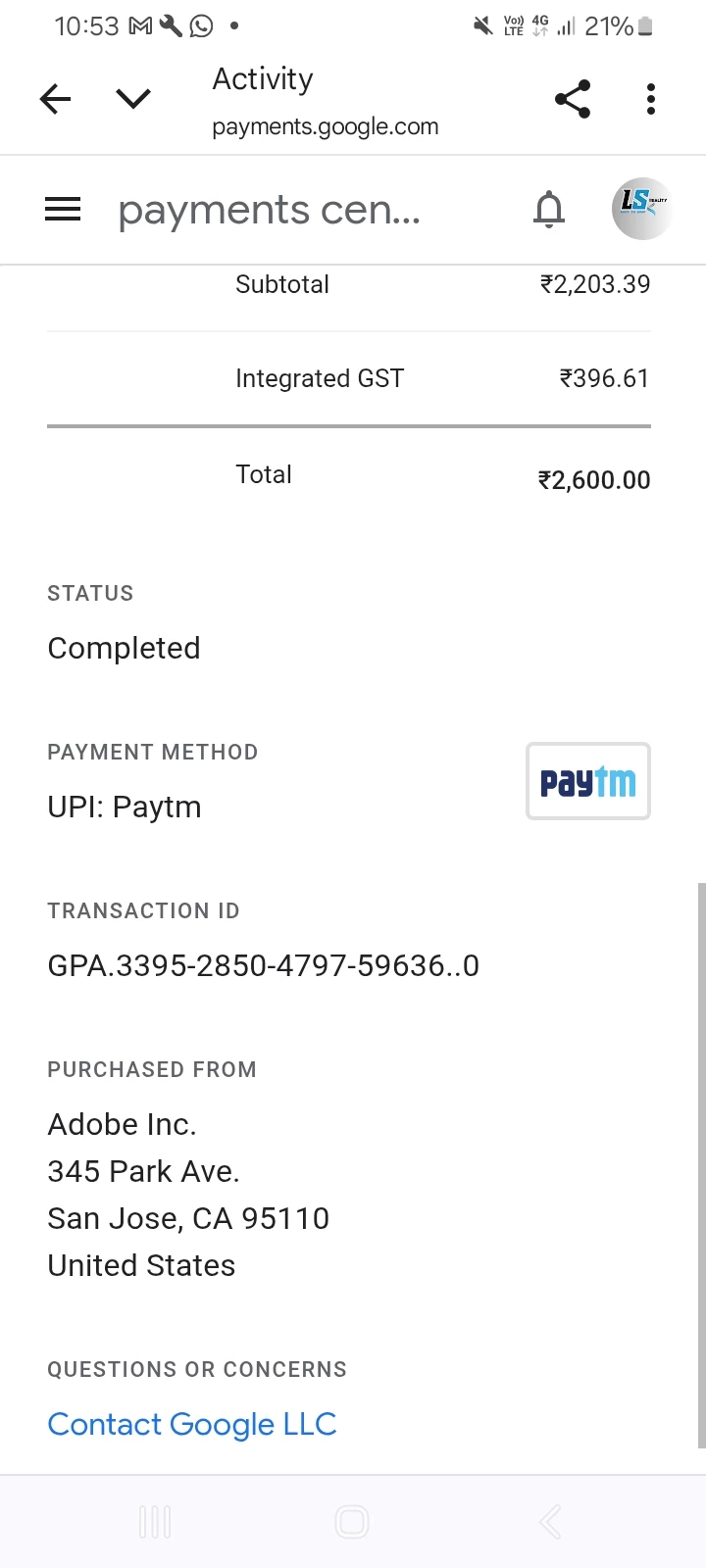Tap the system home button
Viewport: 706px width, 1568px height.
[352, 1522]
